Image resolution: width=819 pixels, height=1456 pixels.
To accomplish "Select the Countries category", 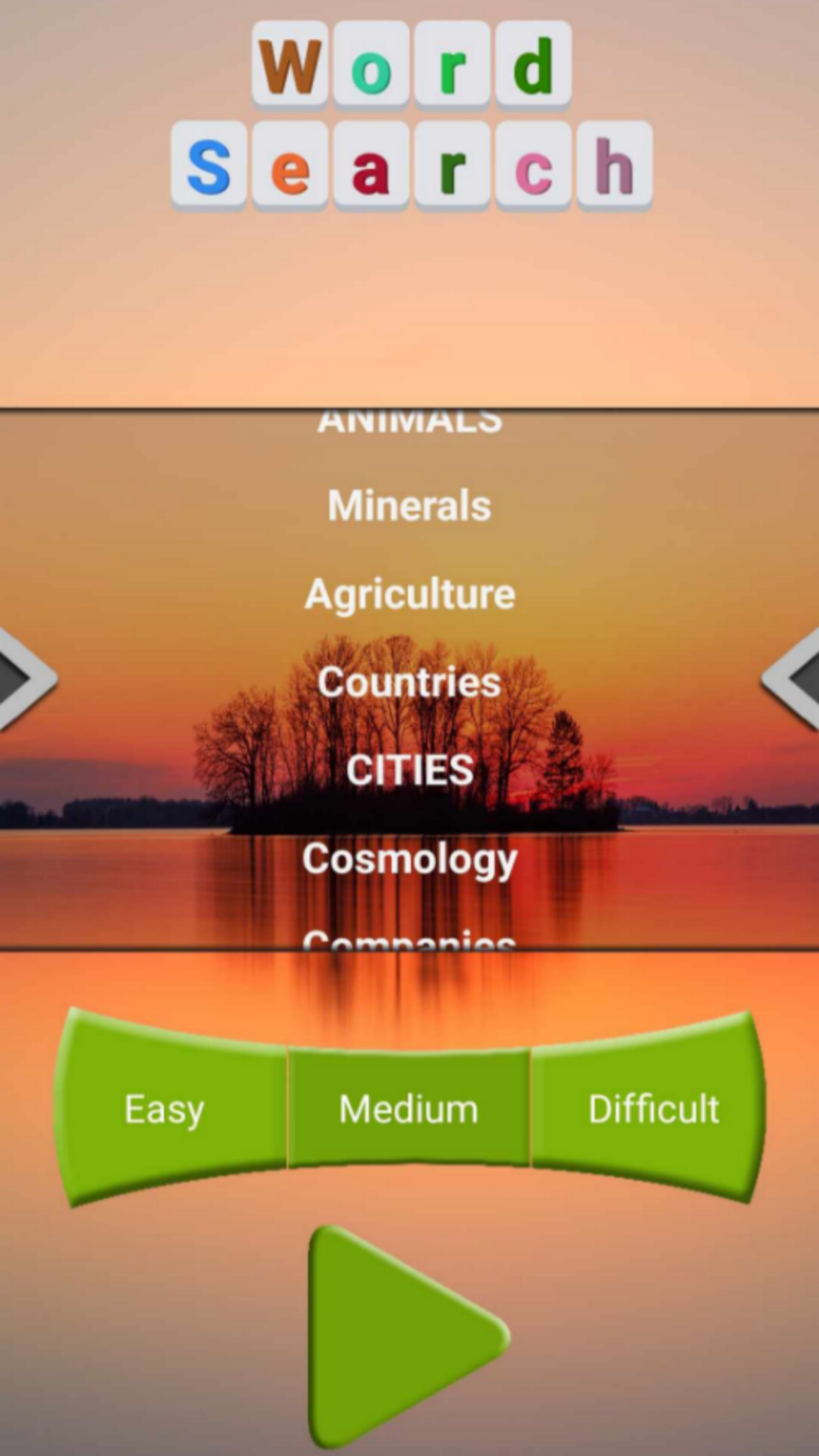I will pyautogui.click(x=409, y=682).
